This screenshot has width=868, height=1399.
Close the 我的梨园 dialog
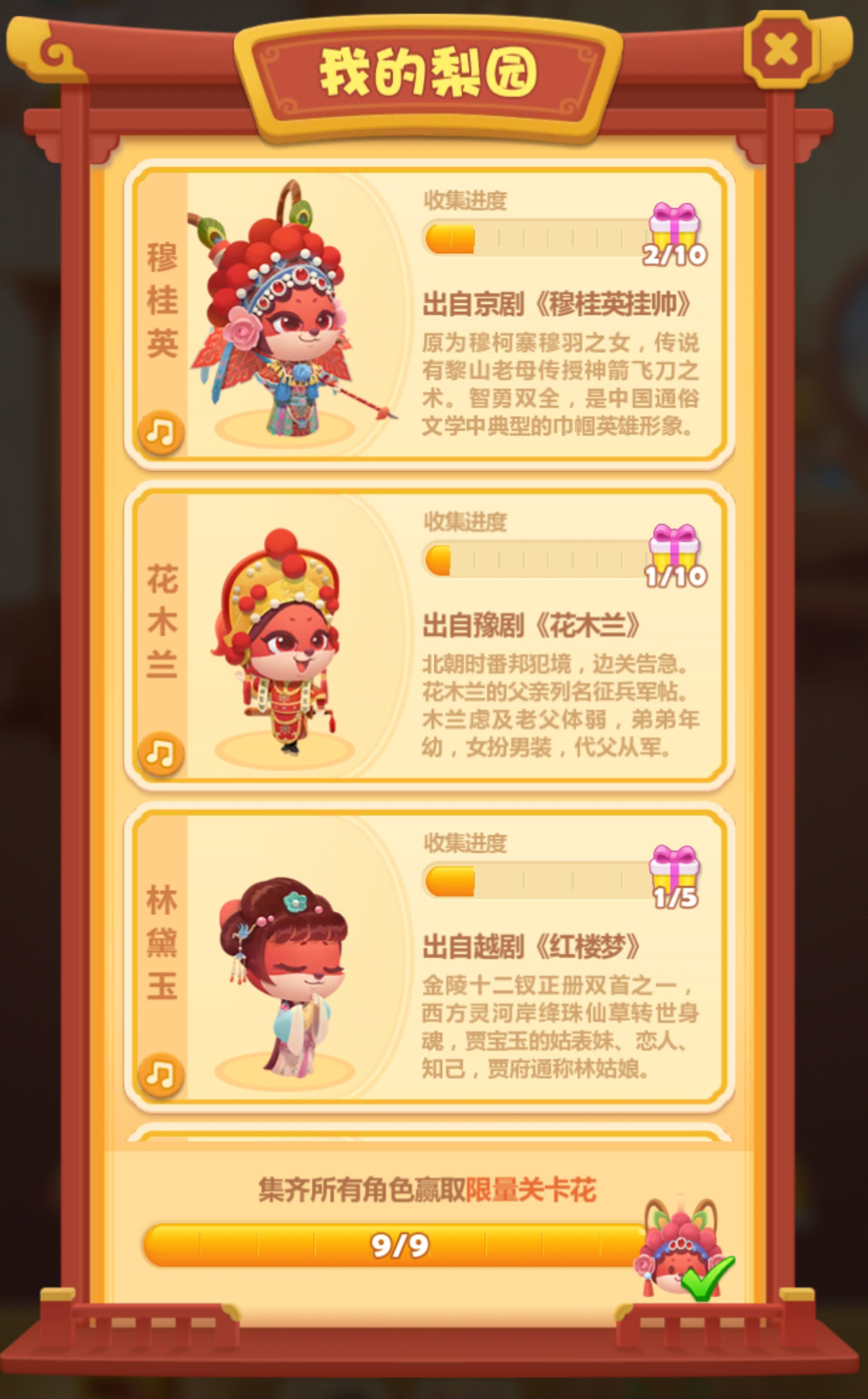780,51
